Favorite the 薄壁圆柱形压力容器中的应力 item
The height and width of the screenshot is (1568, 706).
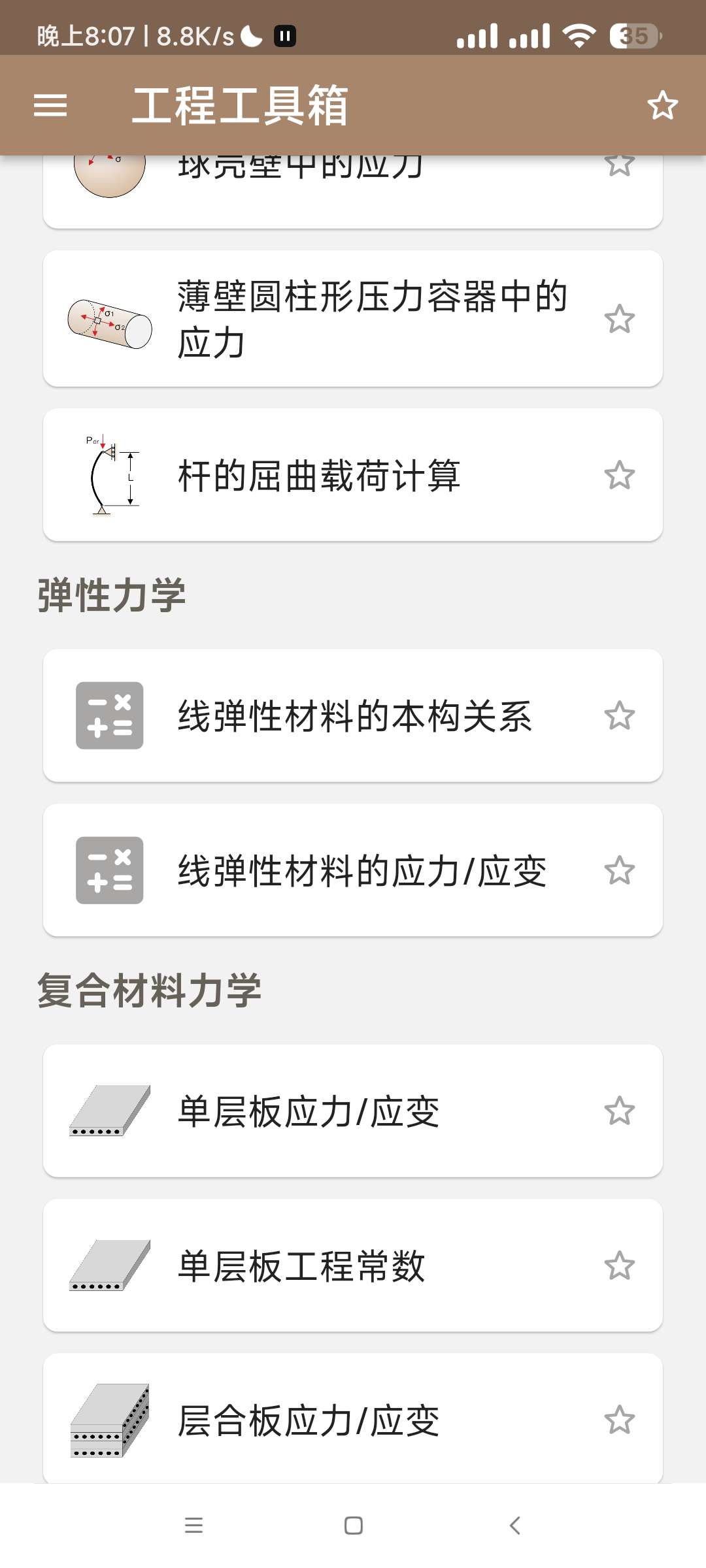pyautogui.click(x=619, y=319)
